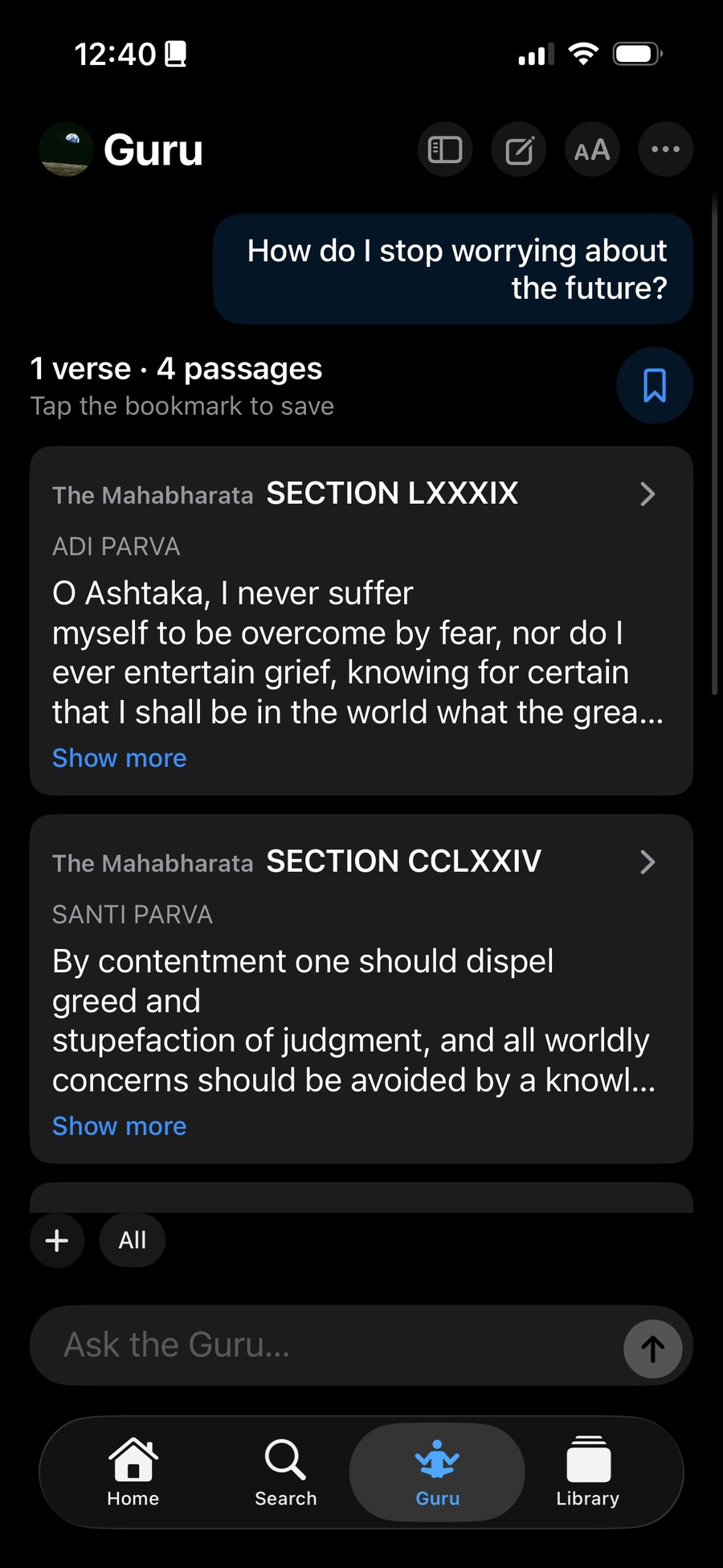The width and height of the screenshot is (723, 1568).
Task: Bookmark this Guru answer
Action: tap(655, 386)
